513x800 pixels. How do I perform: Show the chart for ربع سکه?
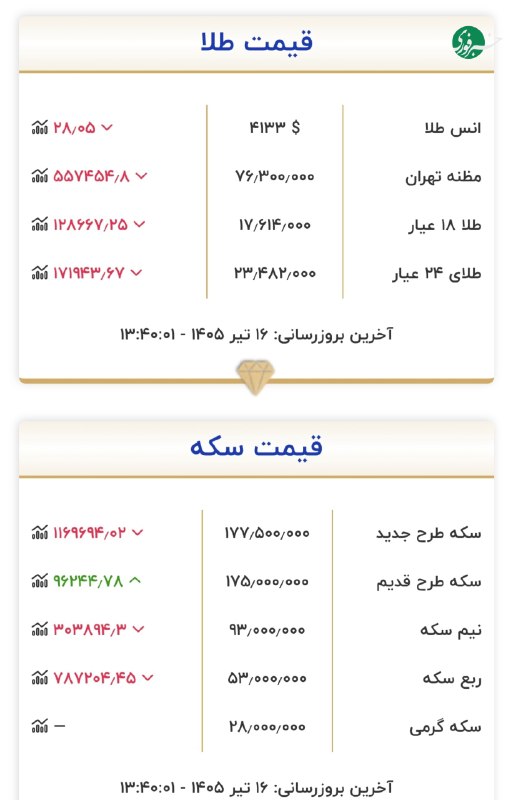coord(40,678)
